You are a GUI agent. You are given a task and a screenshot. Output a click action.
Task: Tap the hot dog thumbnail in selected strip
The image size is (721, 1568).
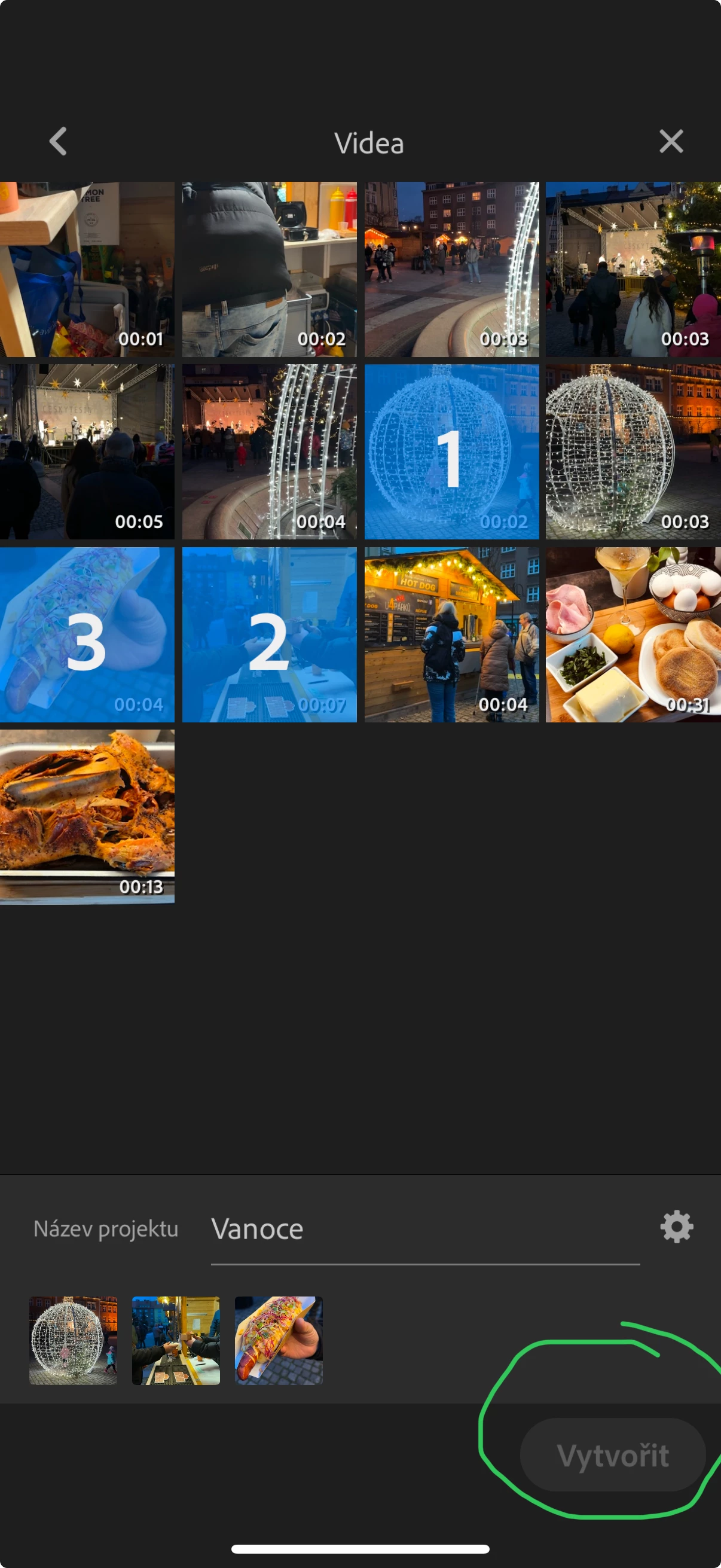(x=279, y=1340)
